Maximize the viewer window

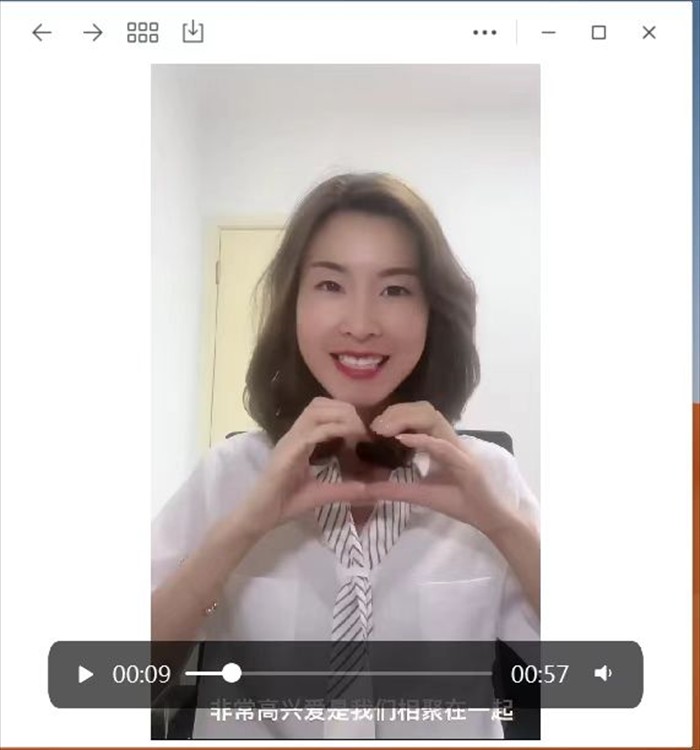pyautogui.click(x=598, y=32)
